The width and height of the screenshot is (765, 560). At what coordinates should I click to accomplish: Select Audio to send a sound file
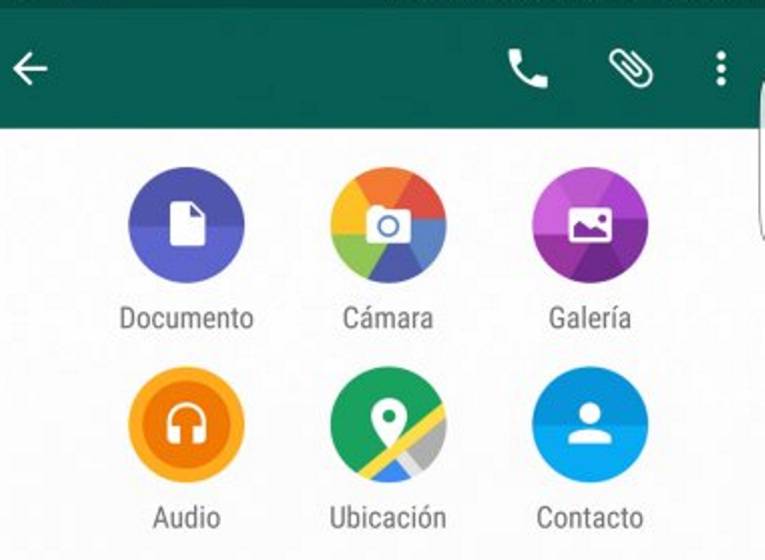coord(186,426)
